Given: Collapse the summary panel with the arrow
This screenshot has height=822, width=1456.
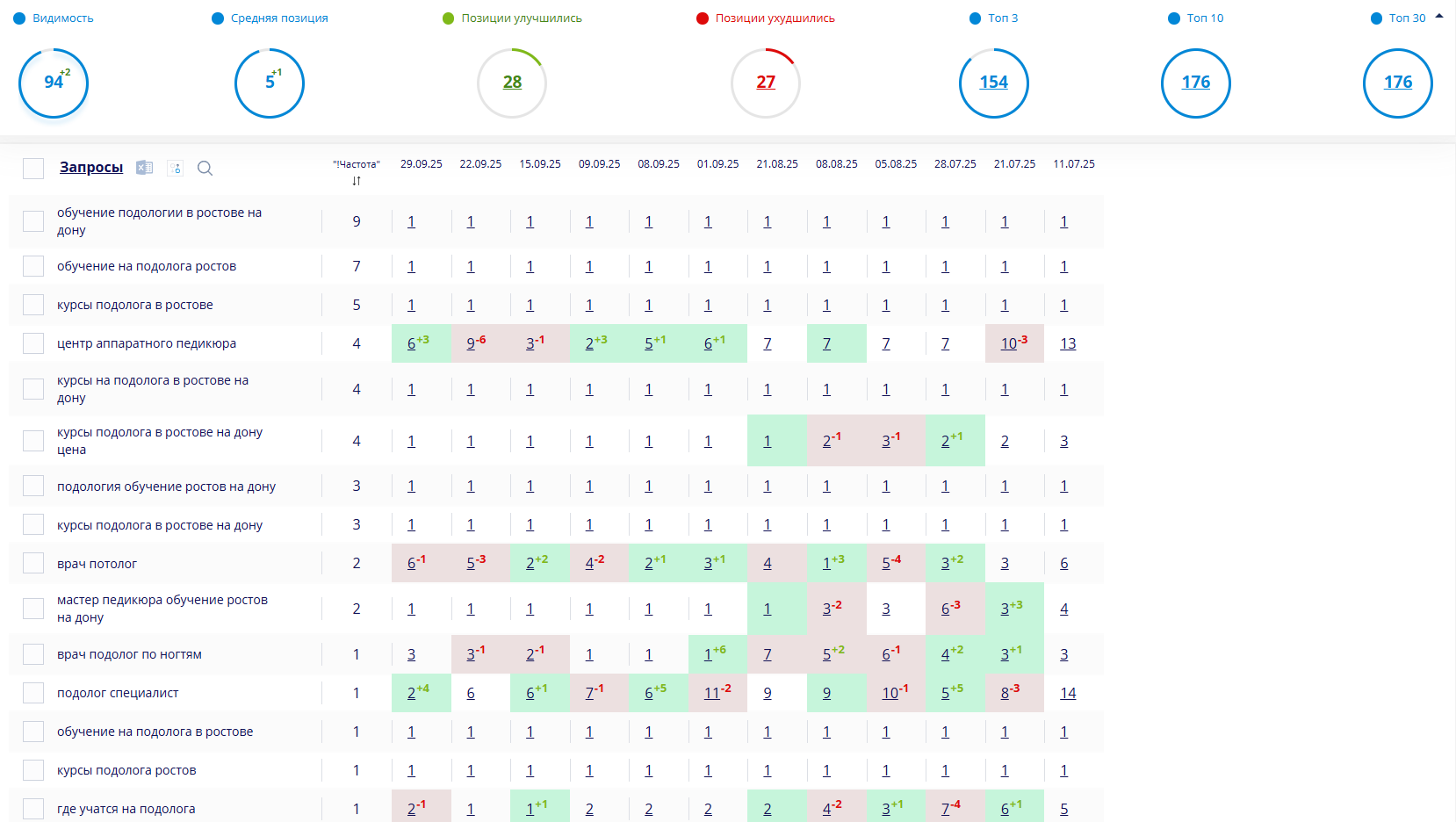Looking at the screenshot, I should click(x=1438, y=17).
